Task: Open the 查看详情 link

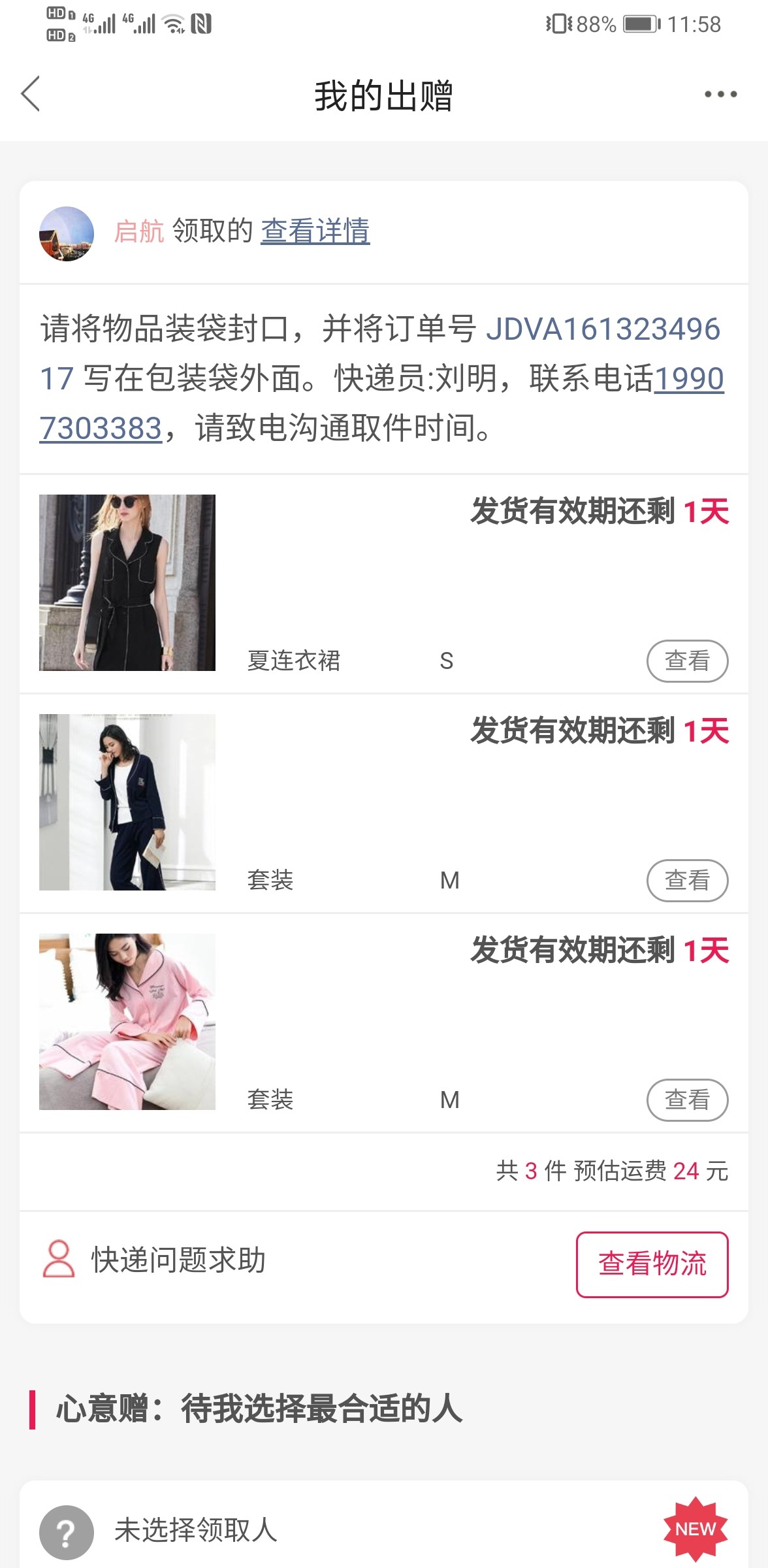Action: click(x=315, y=231)
